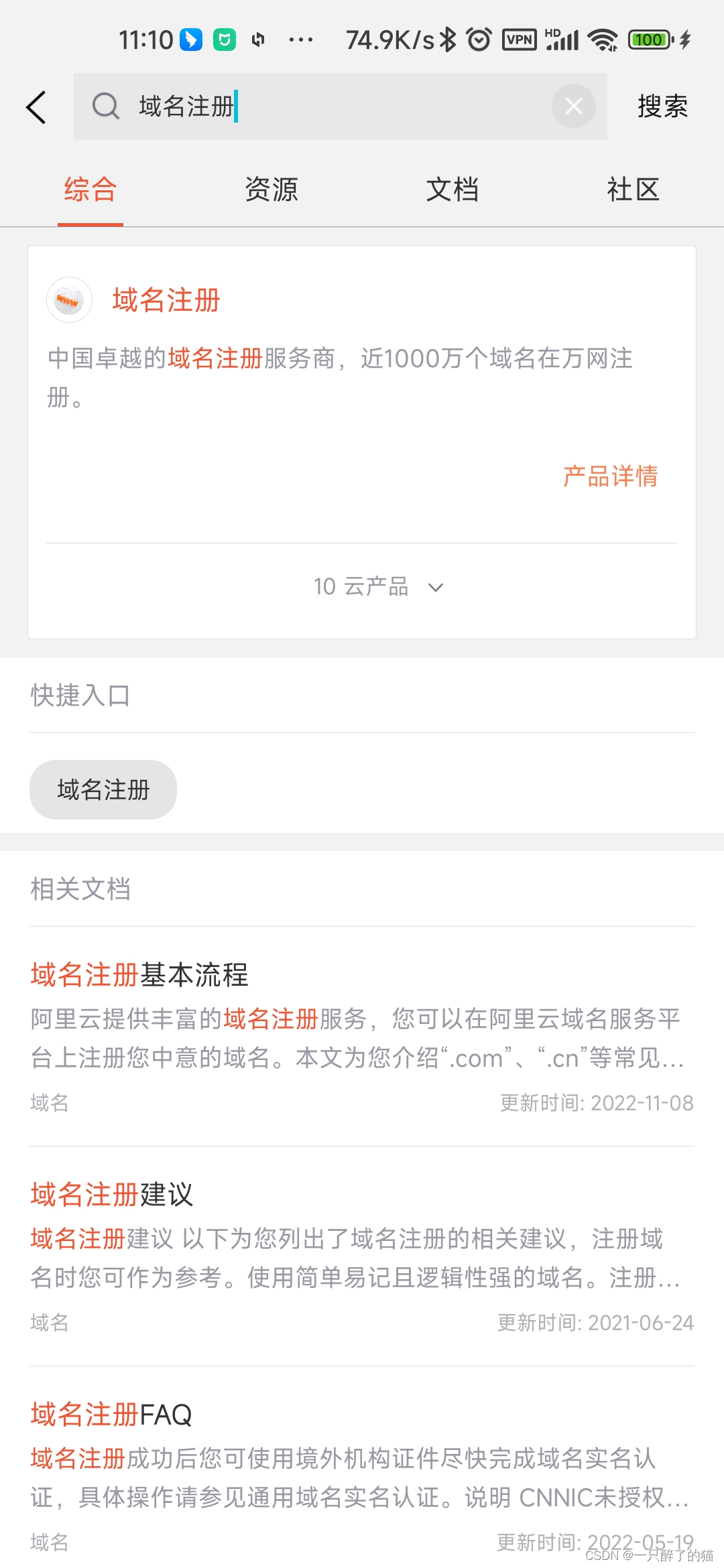Image resolution: width=724 pixels, height=1568 pixels.
Task: Open the 快捷入口 section header
Action: tap(80, 696)
